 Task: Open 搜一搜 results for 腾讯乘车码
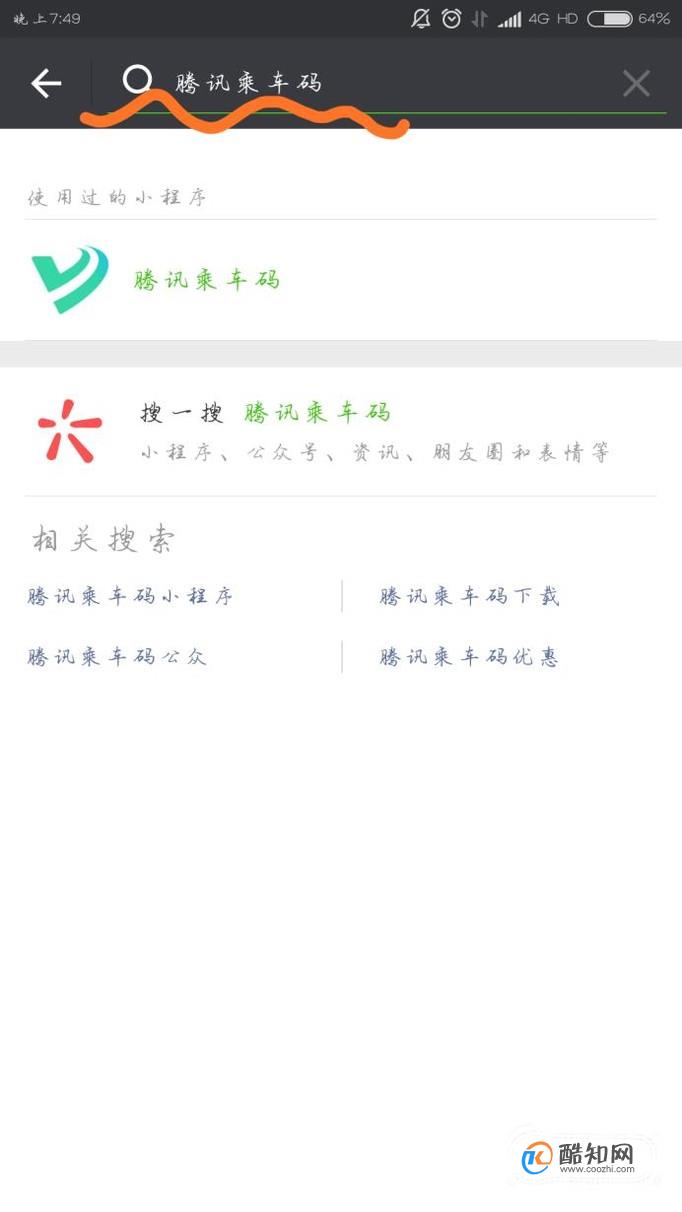coord(340,431)
